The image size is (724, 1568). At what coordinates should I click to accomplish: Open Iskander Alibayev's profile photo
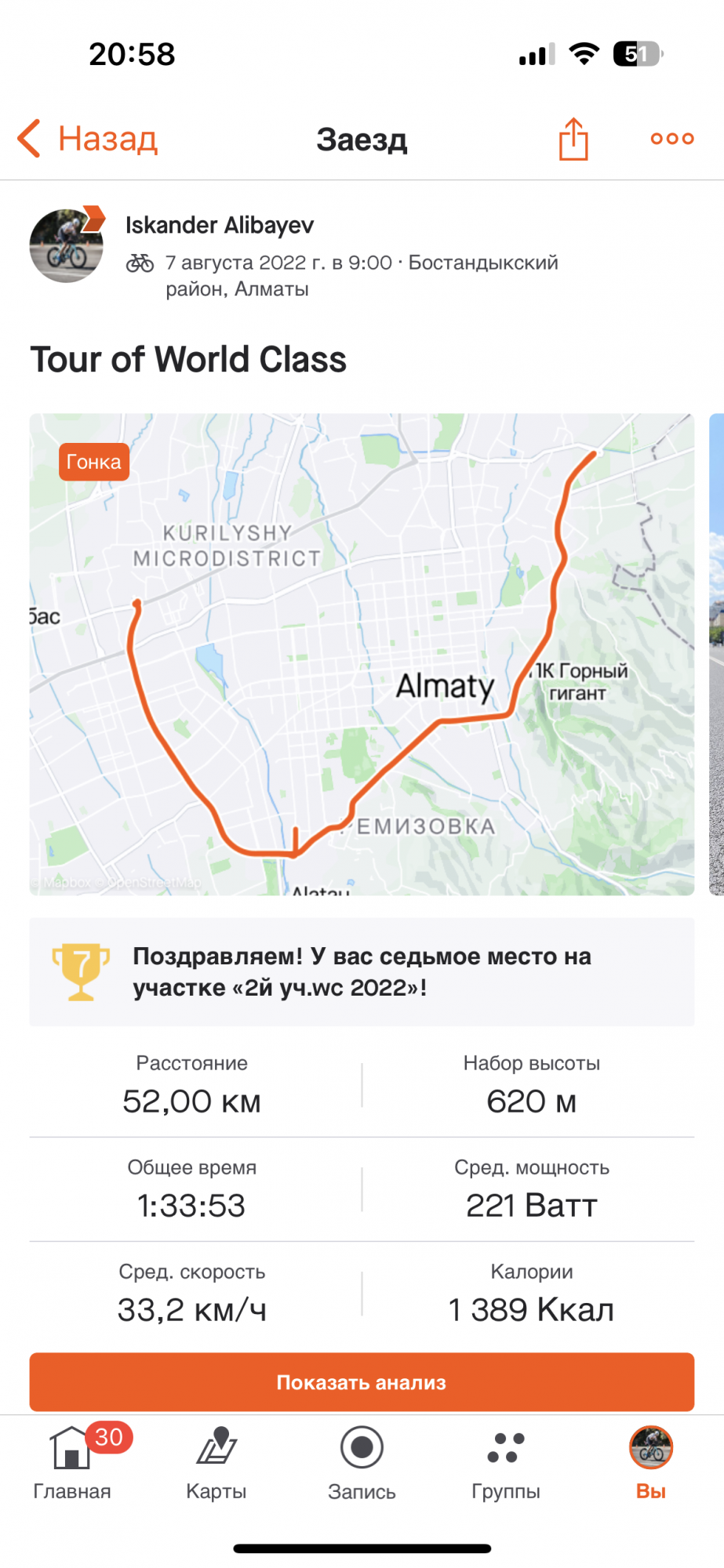click(x=67, y=246)
